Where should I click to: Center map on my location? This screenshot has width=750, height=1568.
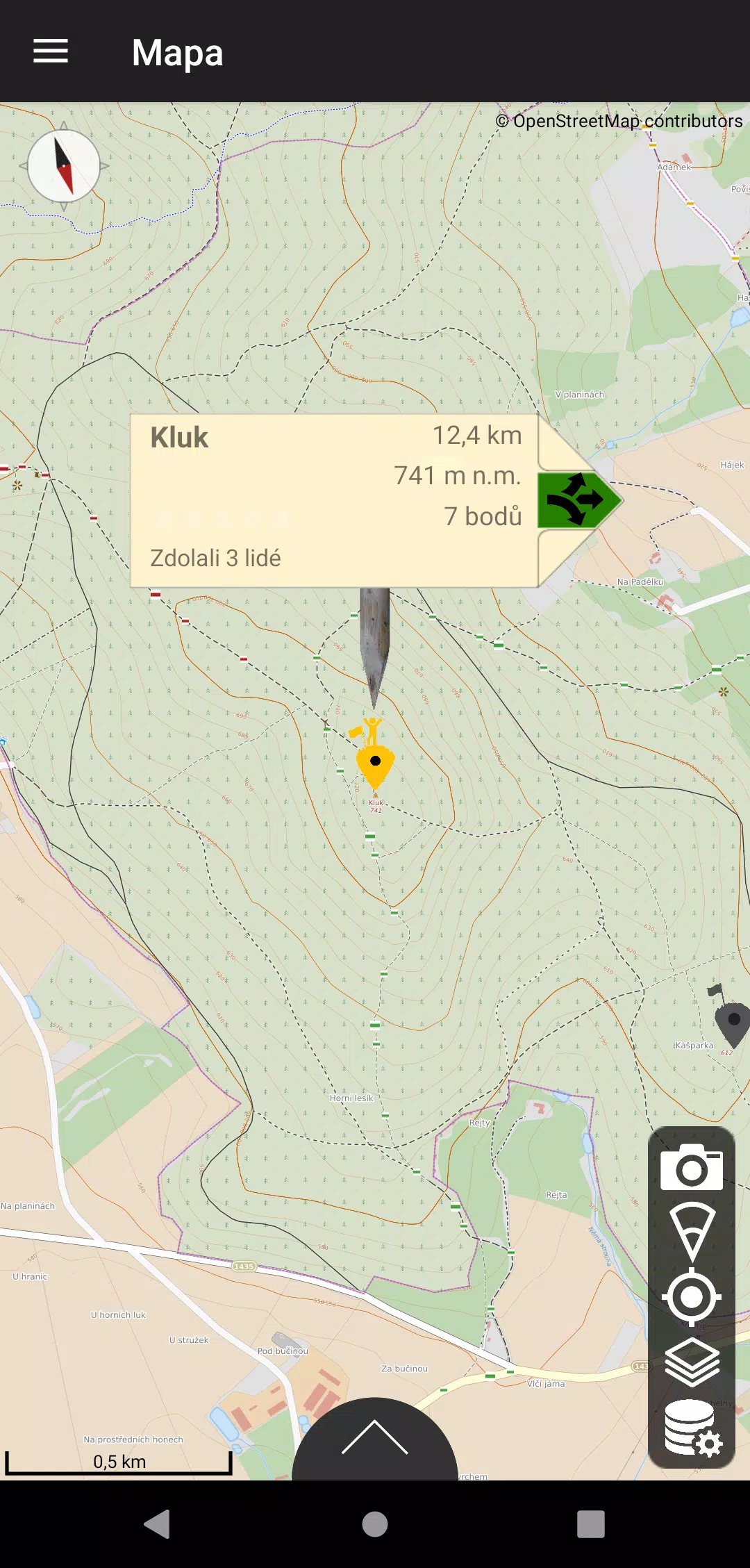692,1296
